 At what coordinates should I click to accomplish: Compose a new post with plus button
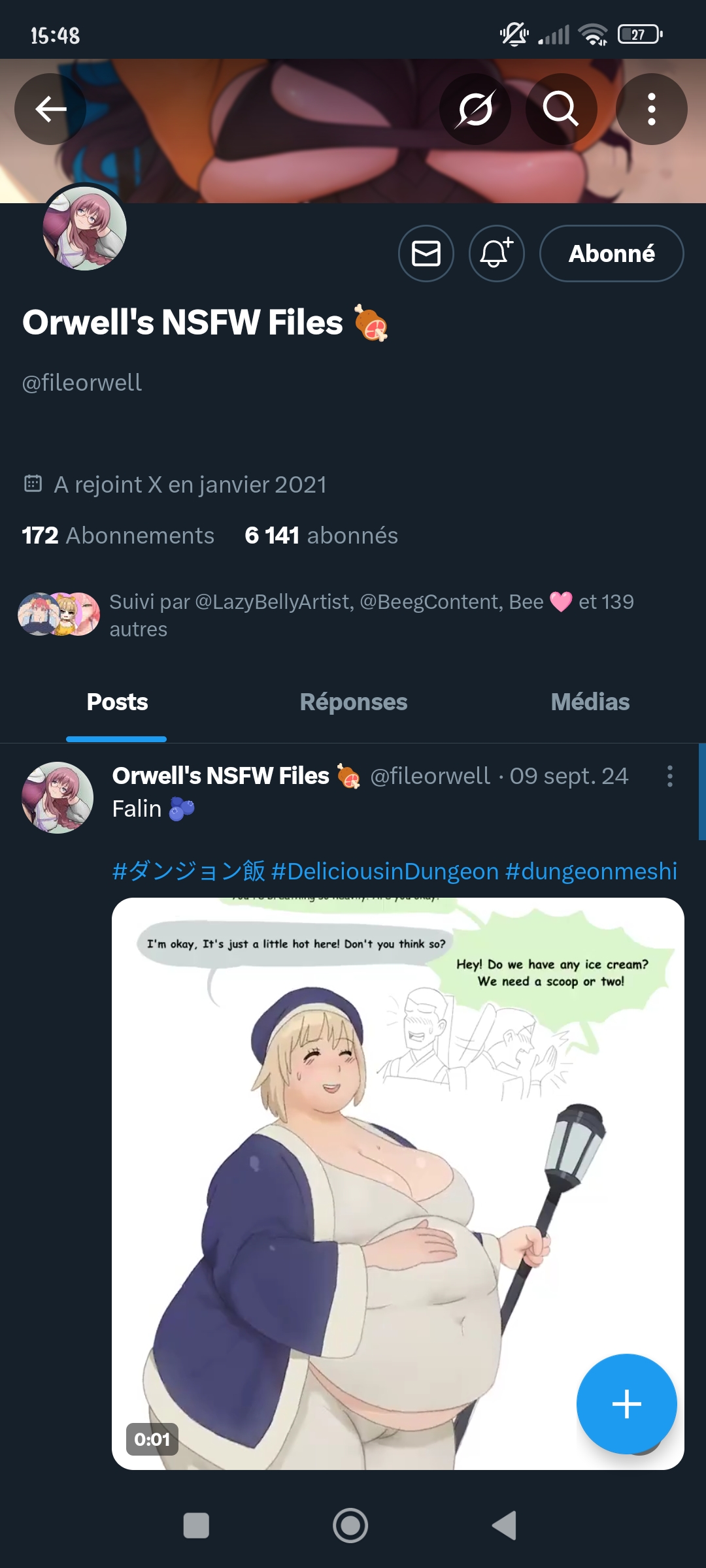coord(626,1404)
